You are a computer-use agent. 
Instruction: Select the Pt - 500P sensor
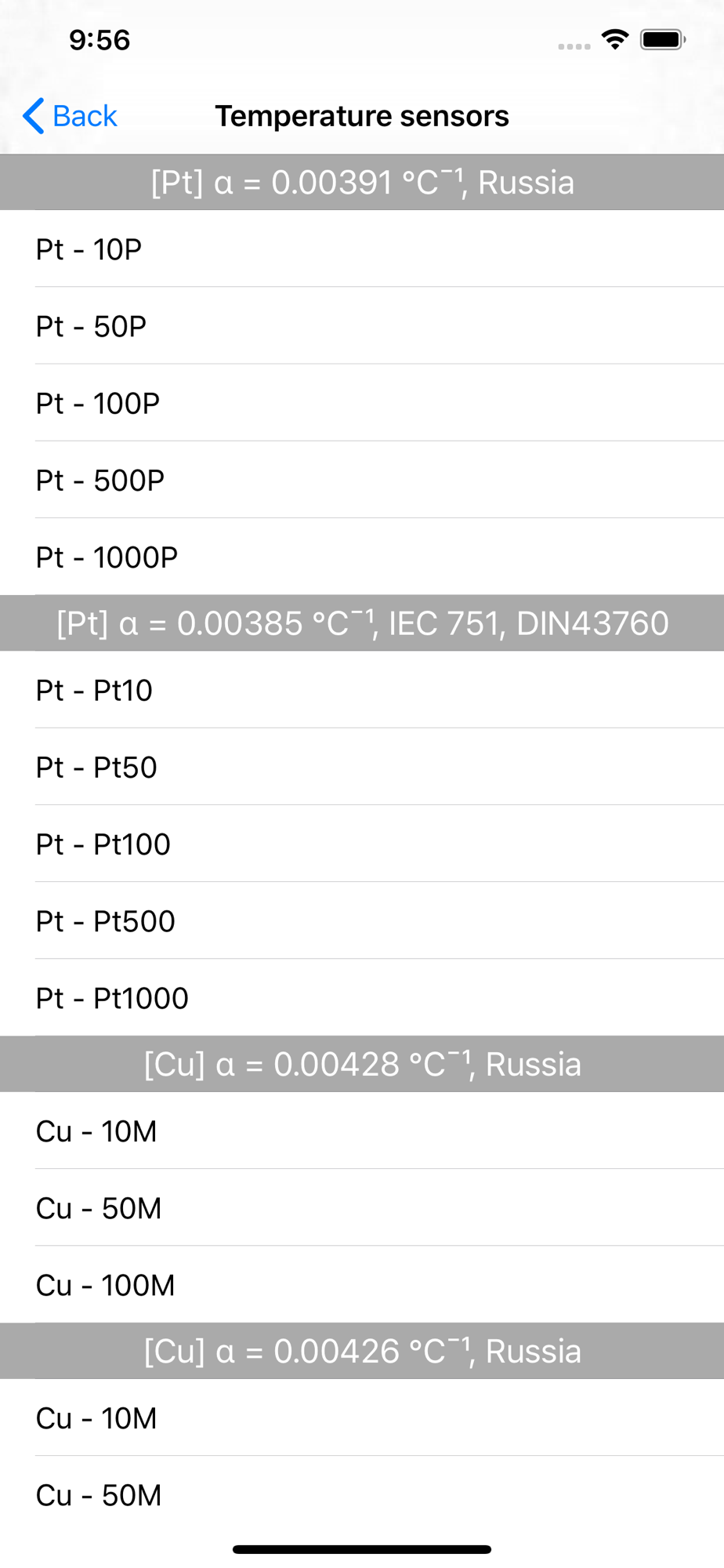(x=362, y=479)
